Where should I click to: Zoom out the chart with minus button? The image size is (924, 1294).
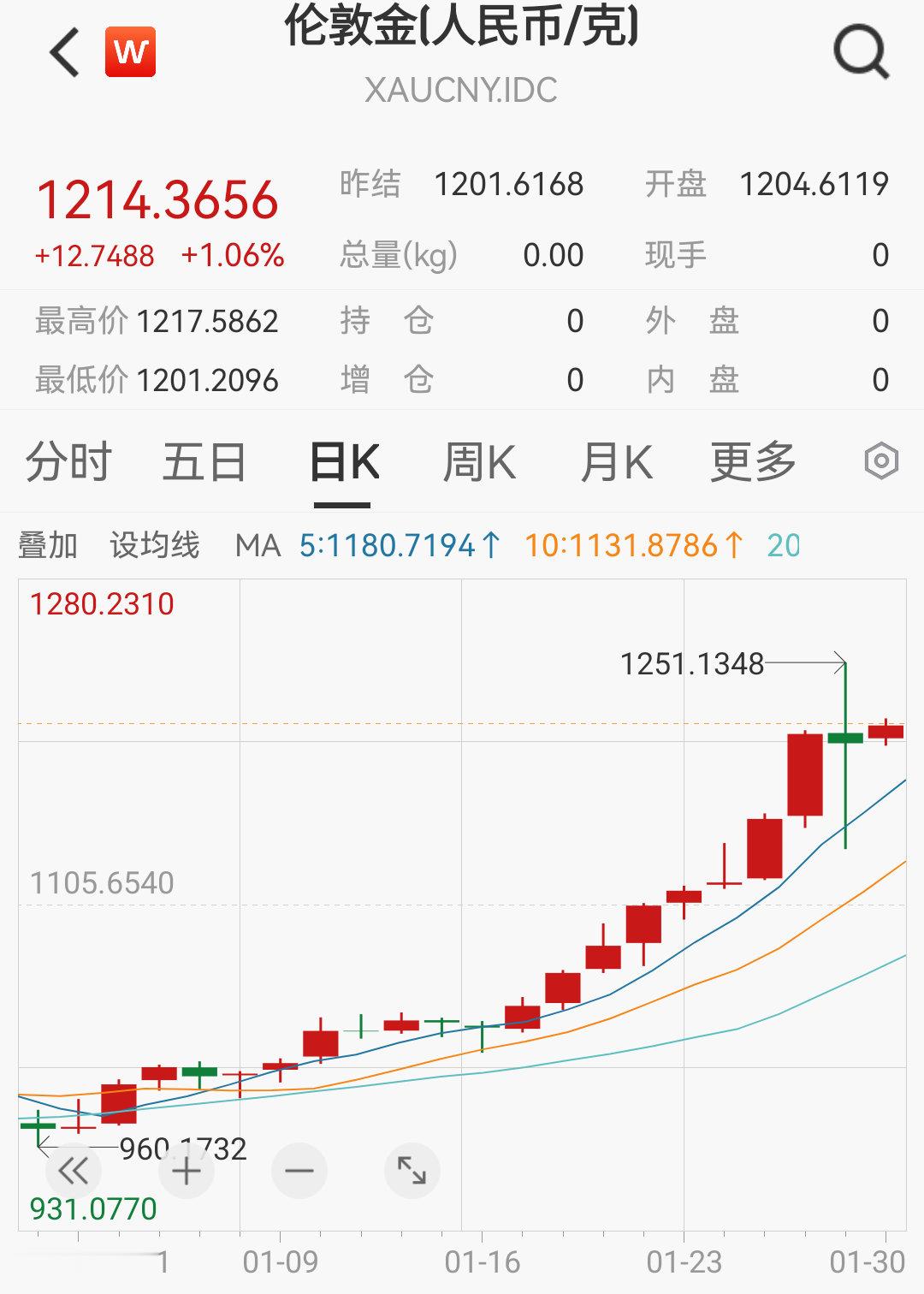[x=299, y=1170]
